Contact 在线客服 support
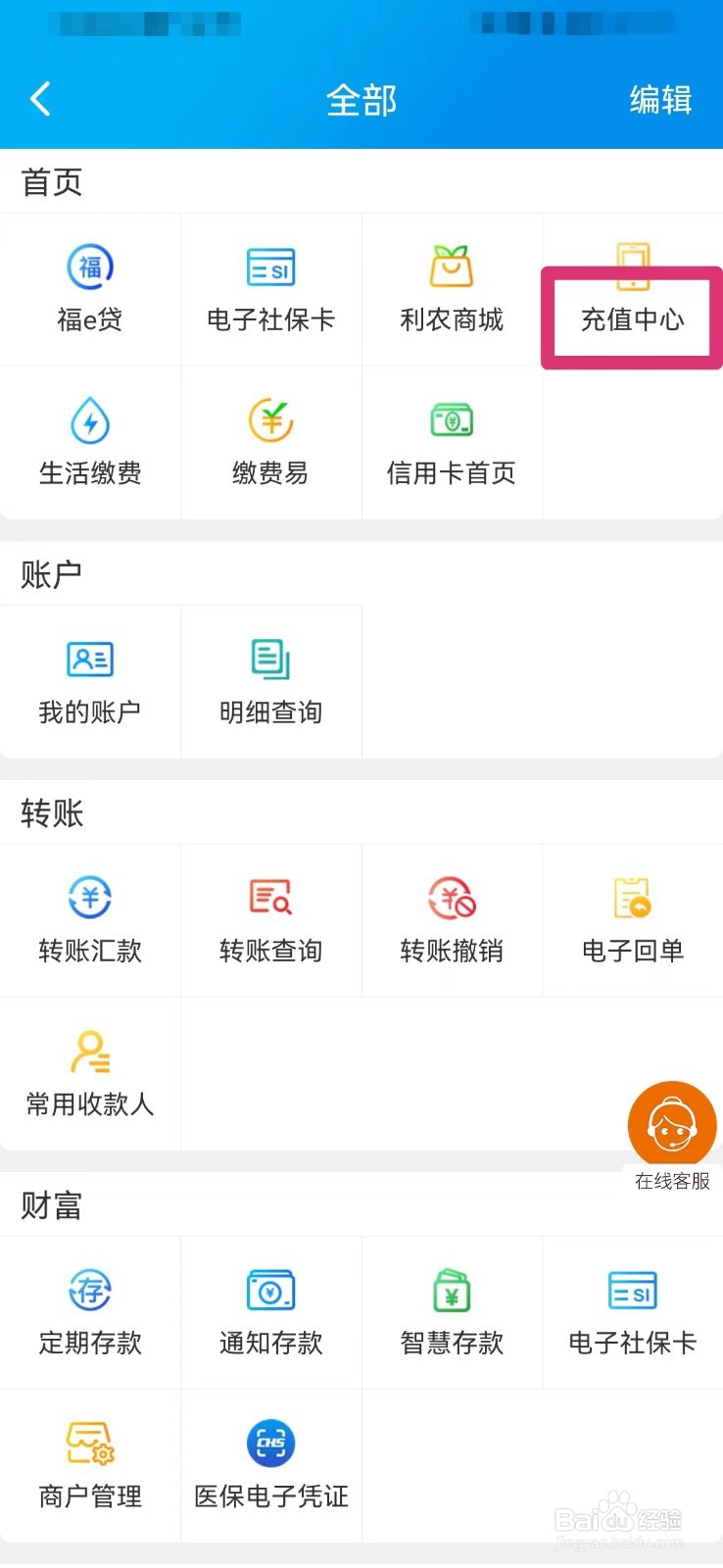 [x=672, y=1137]
